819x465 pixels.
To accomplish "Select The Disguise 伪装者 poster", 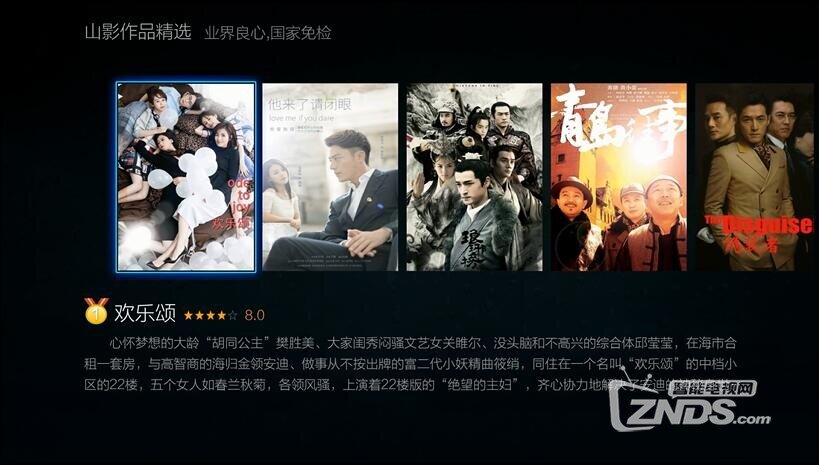I will (754, 177).
